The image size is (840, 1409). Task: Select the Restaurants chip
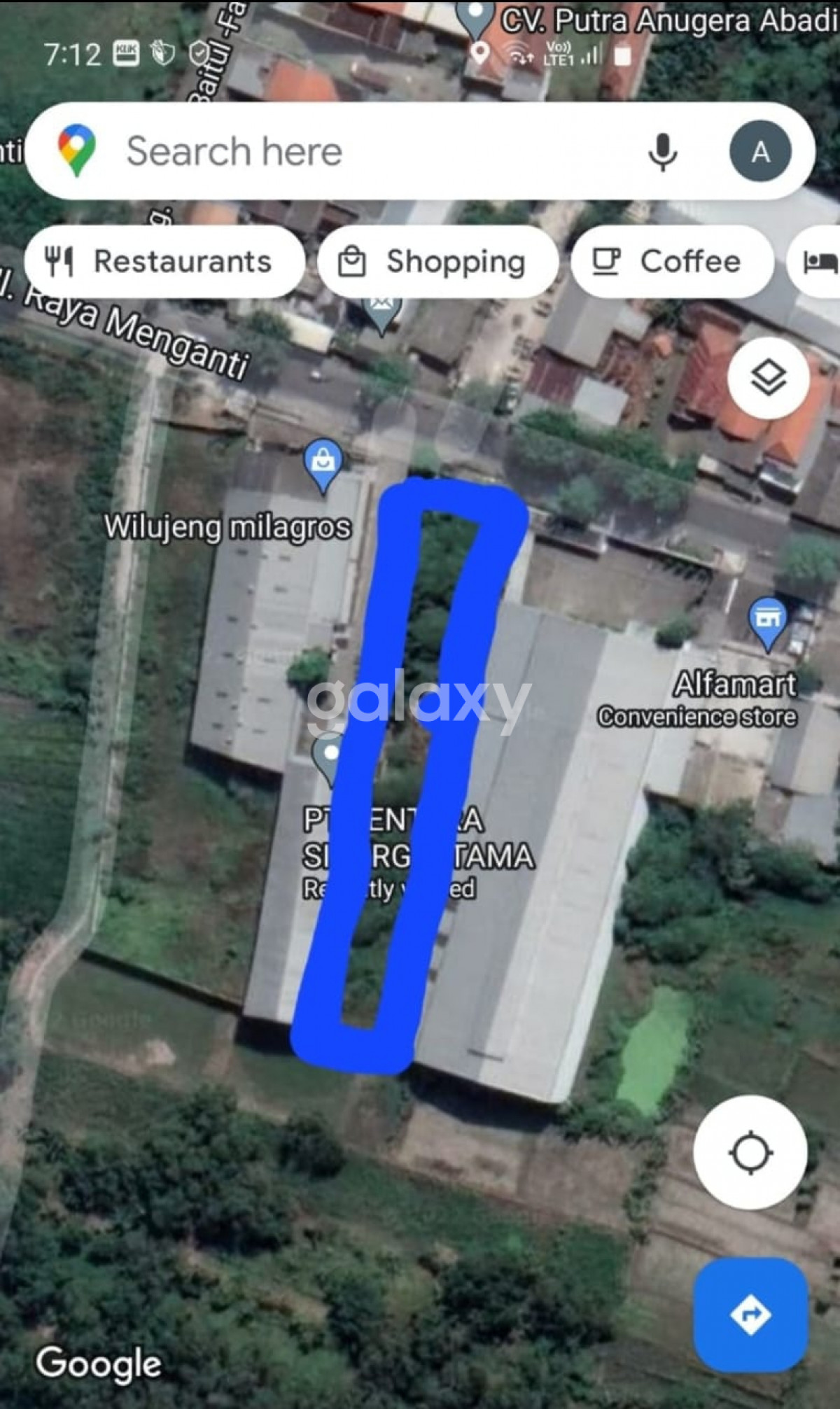(164, 262)
